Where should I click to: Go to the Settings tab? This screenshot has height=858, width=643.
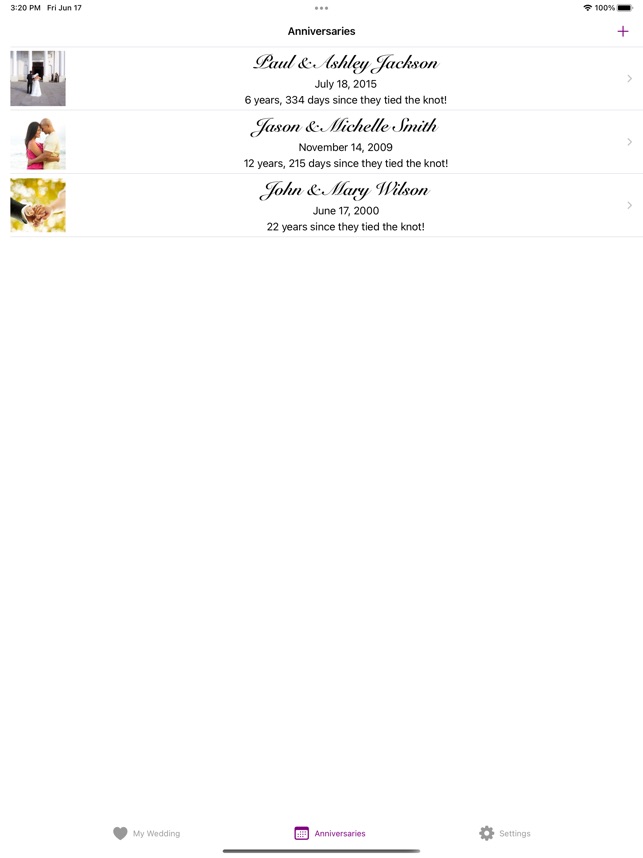point(505,833)
